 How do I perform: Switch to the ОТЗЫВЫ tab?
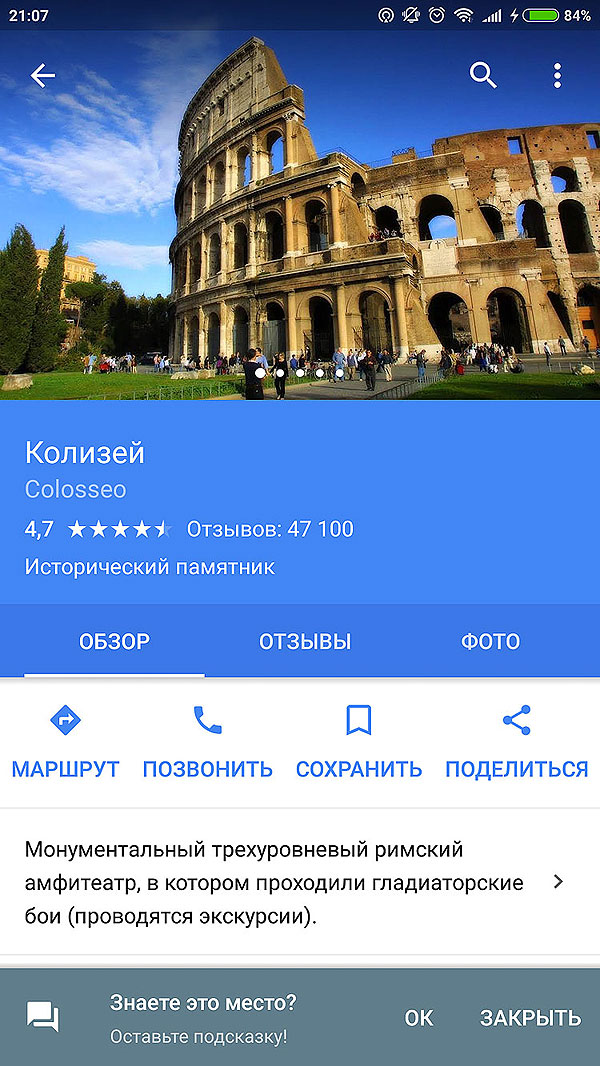[305, 642]
